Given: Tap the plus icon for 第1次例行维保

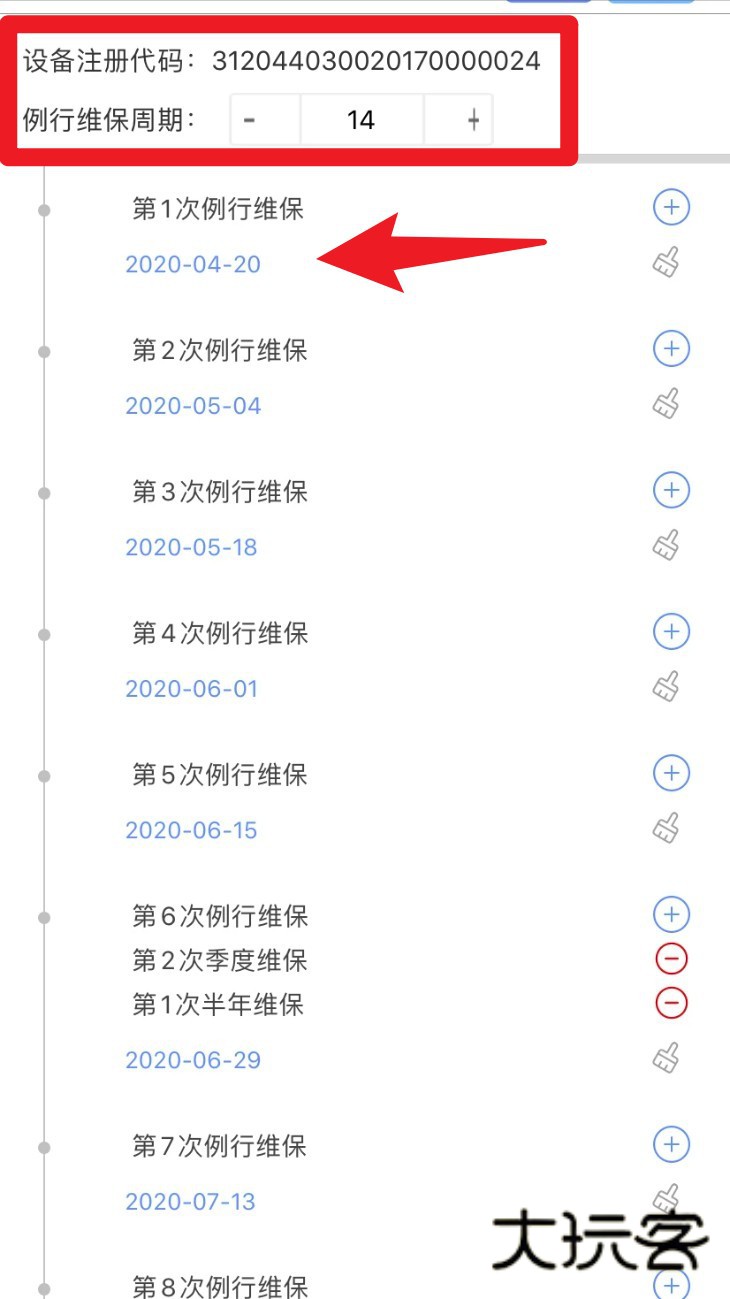Looking at the screenshot, I should pos(671,207).
